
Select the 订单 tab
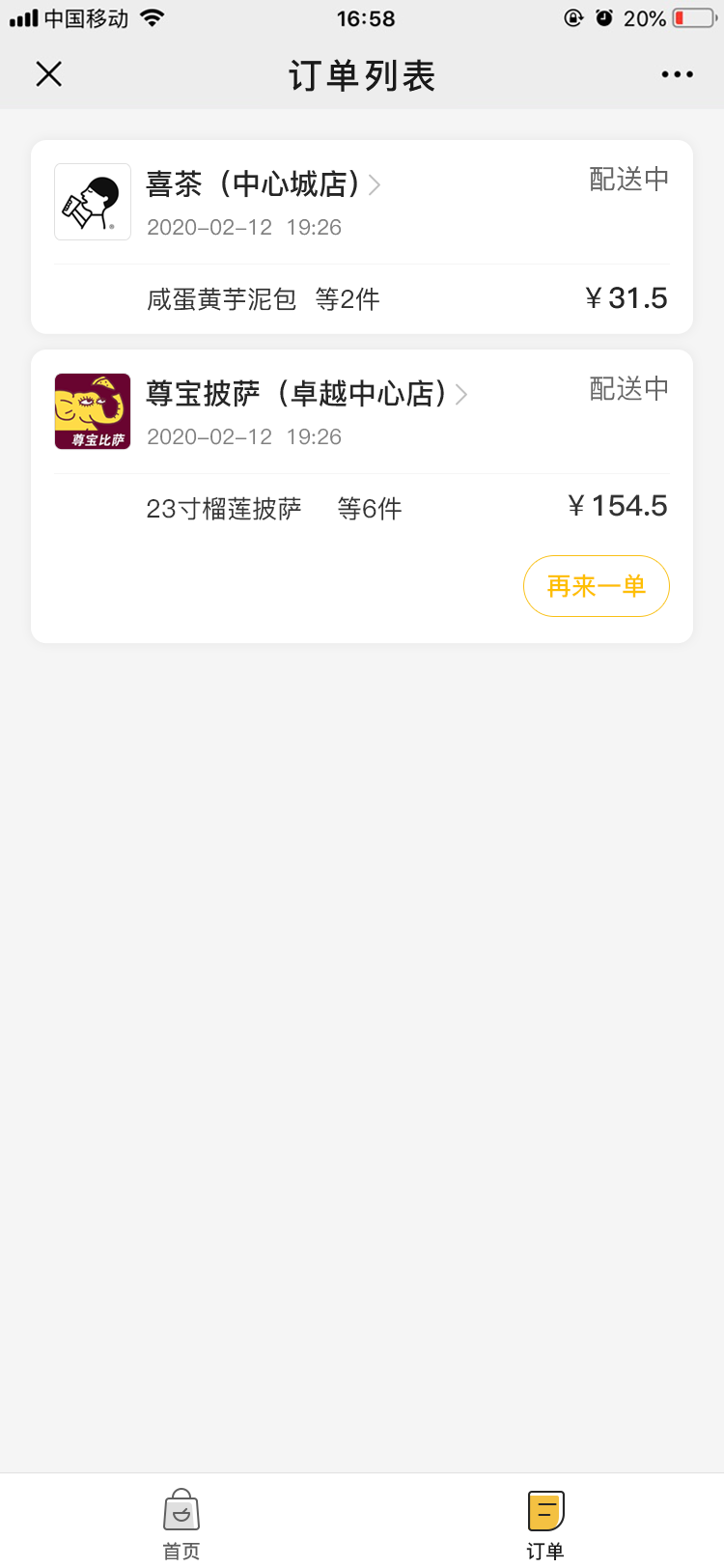(544, 1523)
